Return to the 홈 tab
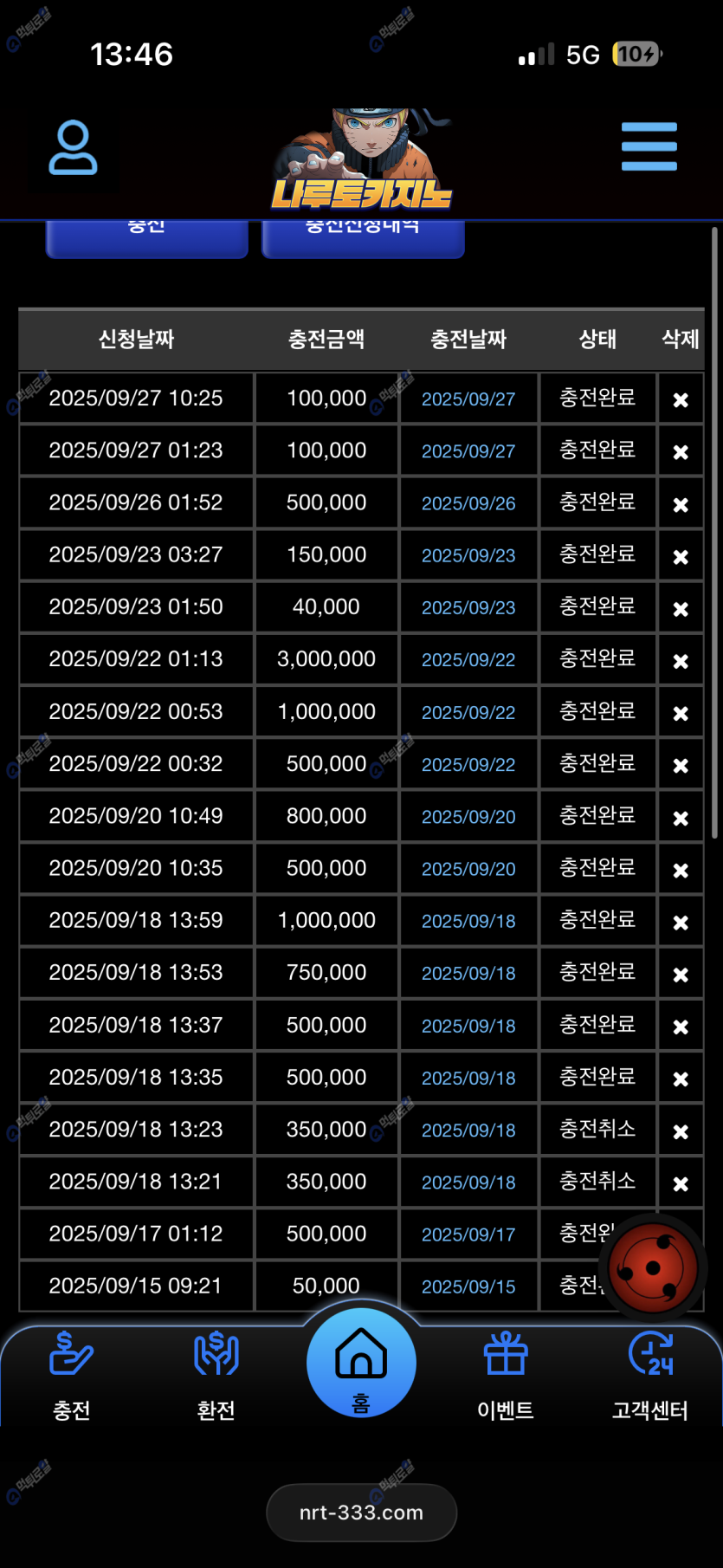The image size is (723, 1568). [x=361, y=1363]
